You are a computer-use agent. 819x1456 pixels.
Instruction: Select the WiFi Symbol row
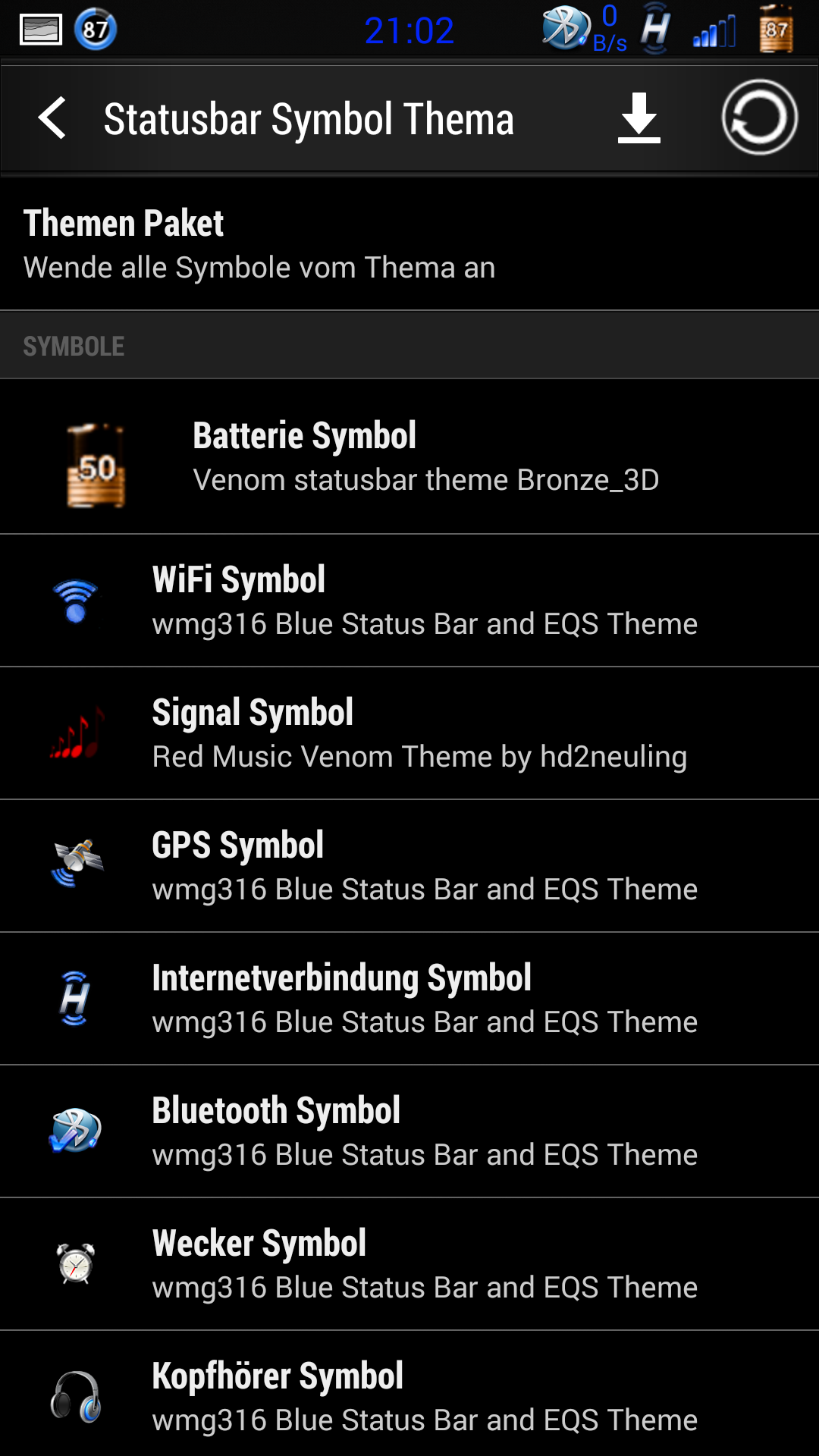409,601
